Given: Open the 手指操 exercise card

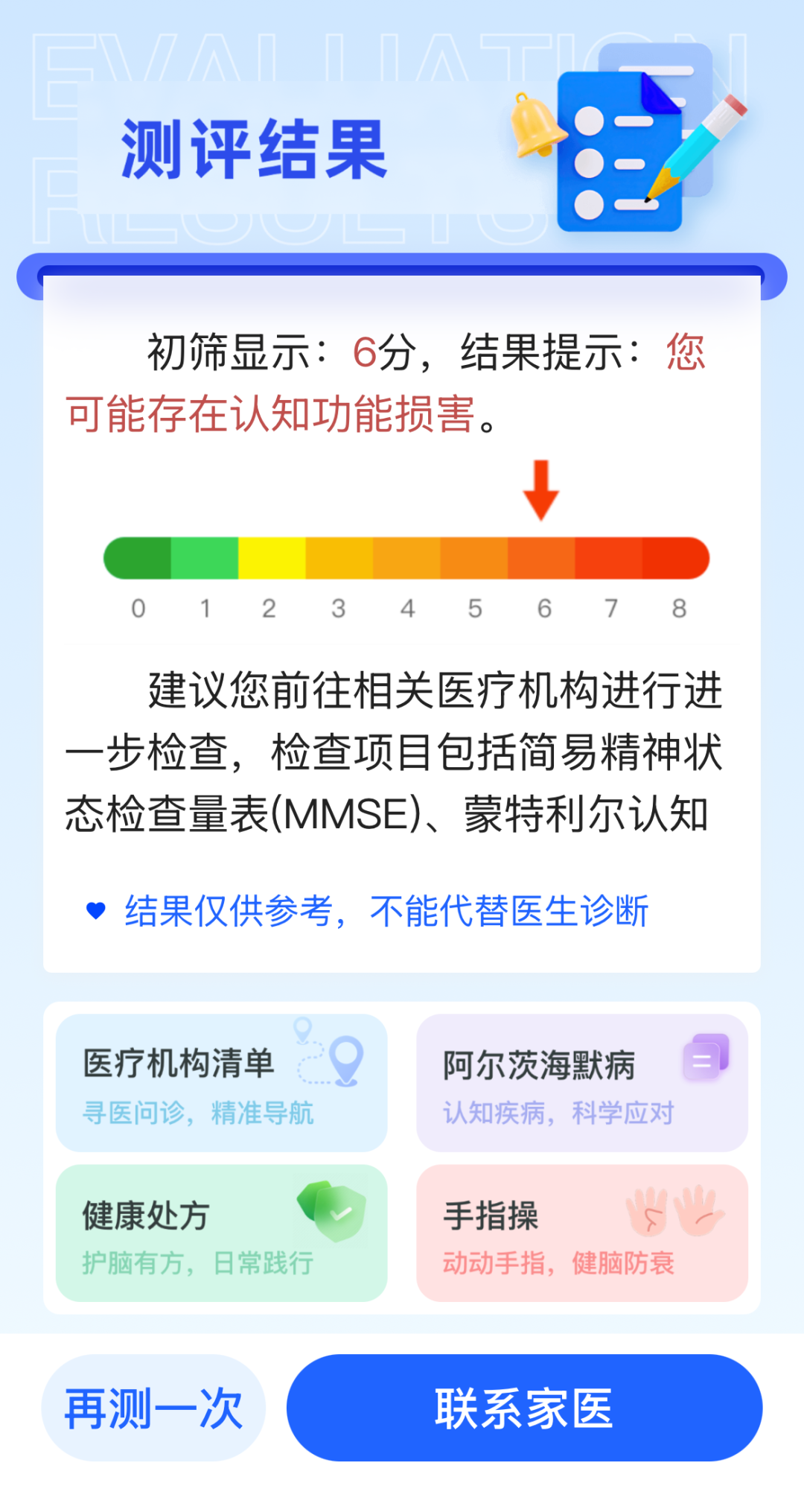Looking at the screenshot, I should pyautogui.click(x=581, y=1233).
